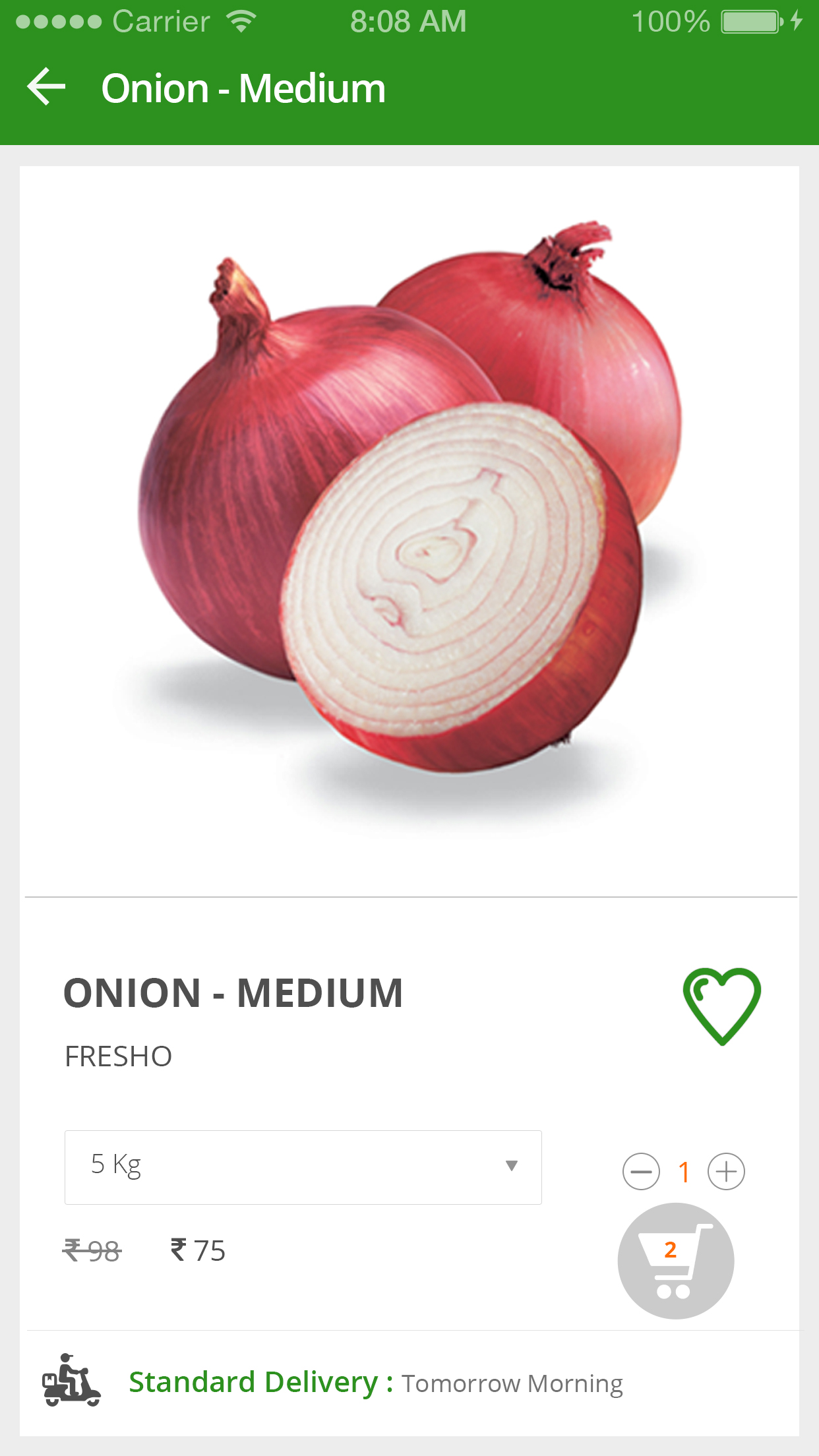Increase quantity with the plus button
Image resolution: width=819 pixels, height=1456 pixels.
click(x=726, y=1172)
